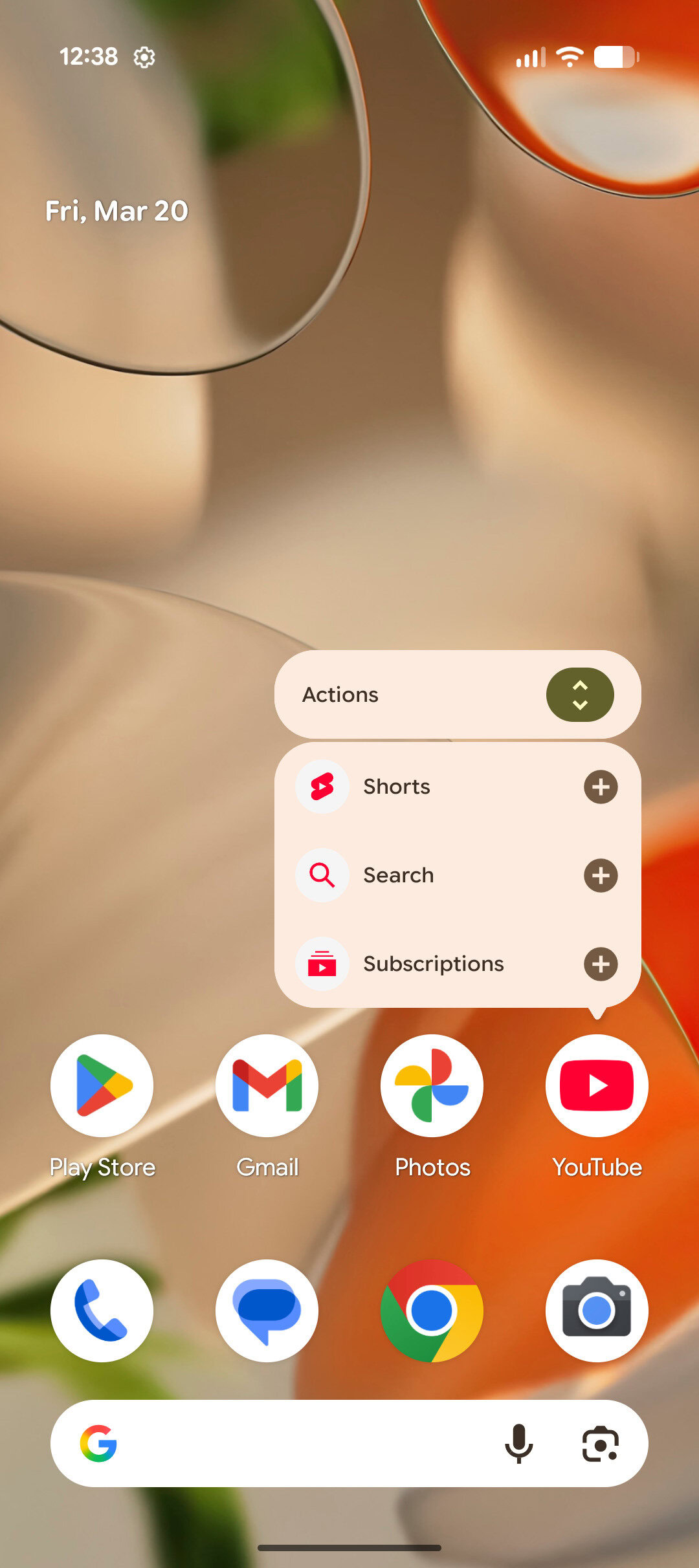Image resolution: width=699 pixels, height=1568 pixels.
Task: Open the Shorts shortcut
Action: pos(396,787)
